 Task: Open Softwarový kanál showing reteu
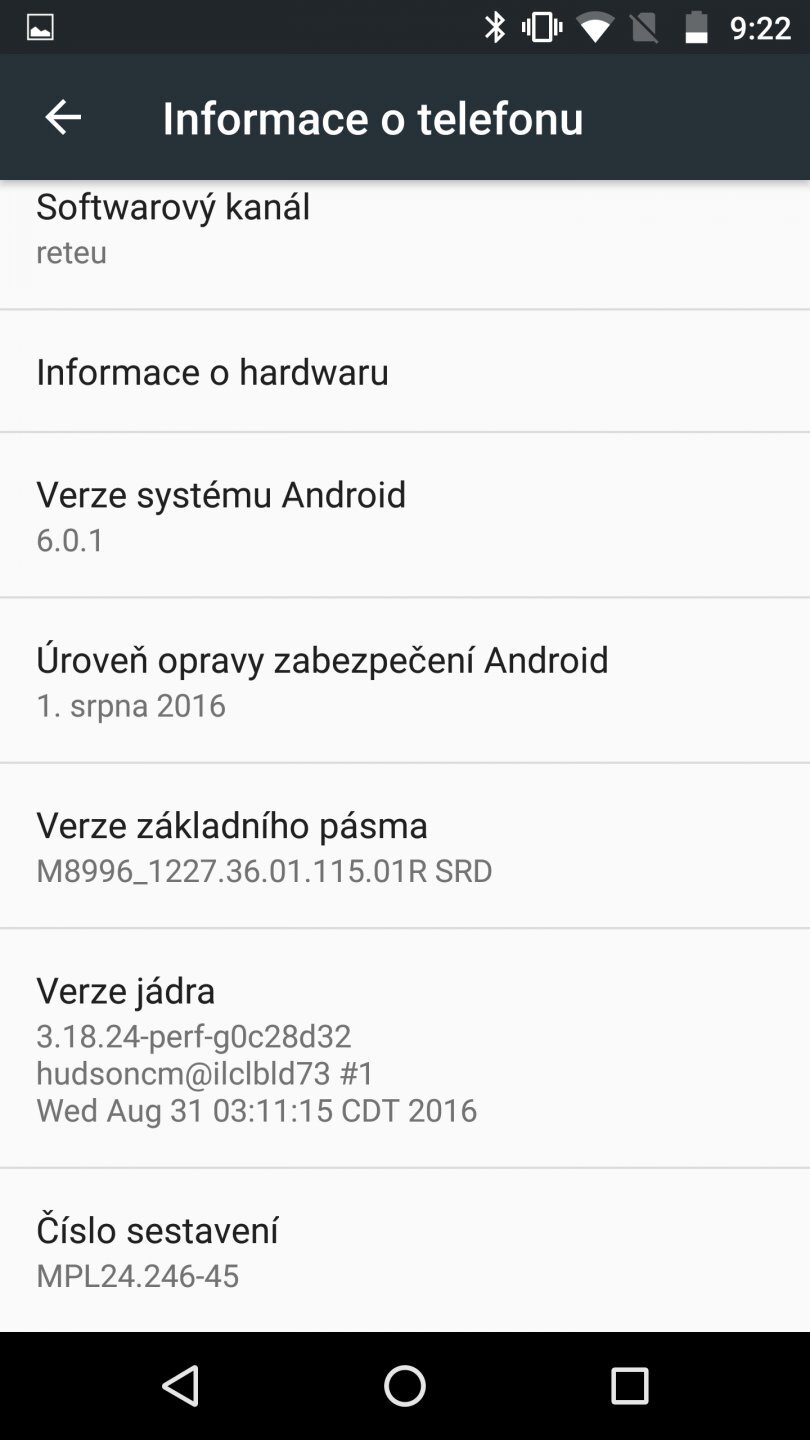point(173,226)
